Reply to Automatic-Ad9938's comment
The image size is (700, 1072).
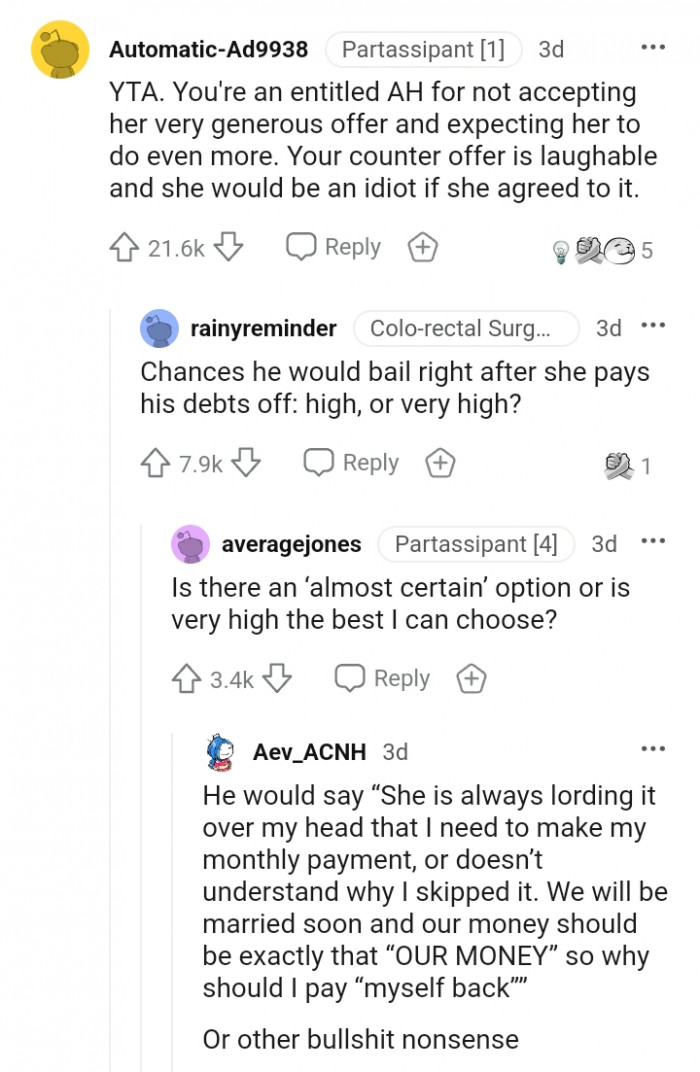click(x=334, y=247)
